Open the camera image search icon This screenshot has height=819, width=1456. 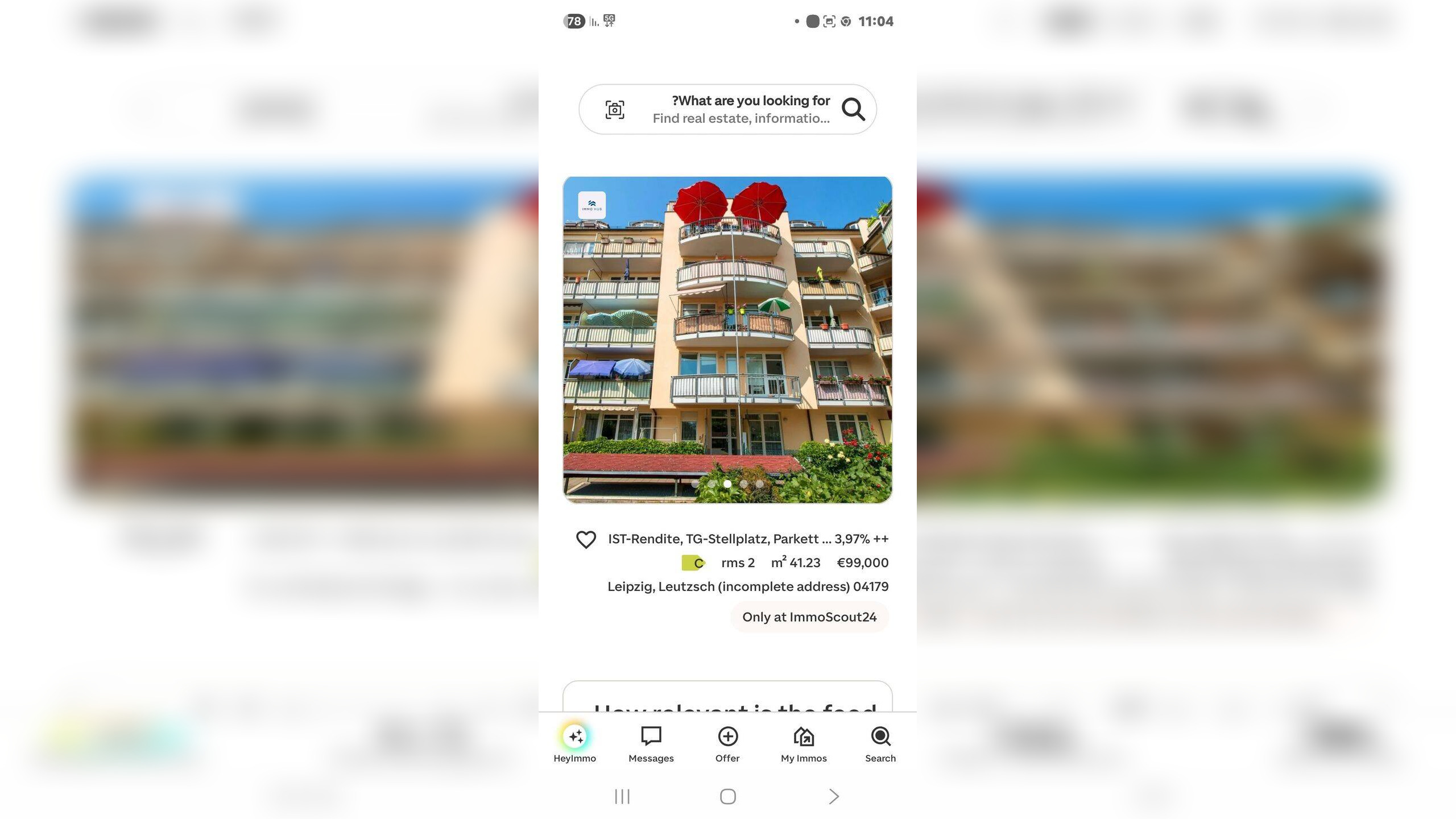click(x=614, y=109)
